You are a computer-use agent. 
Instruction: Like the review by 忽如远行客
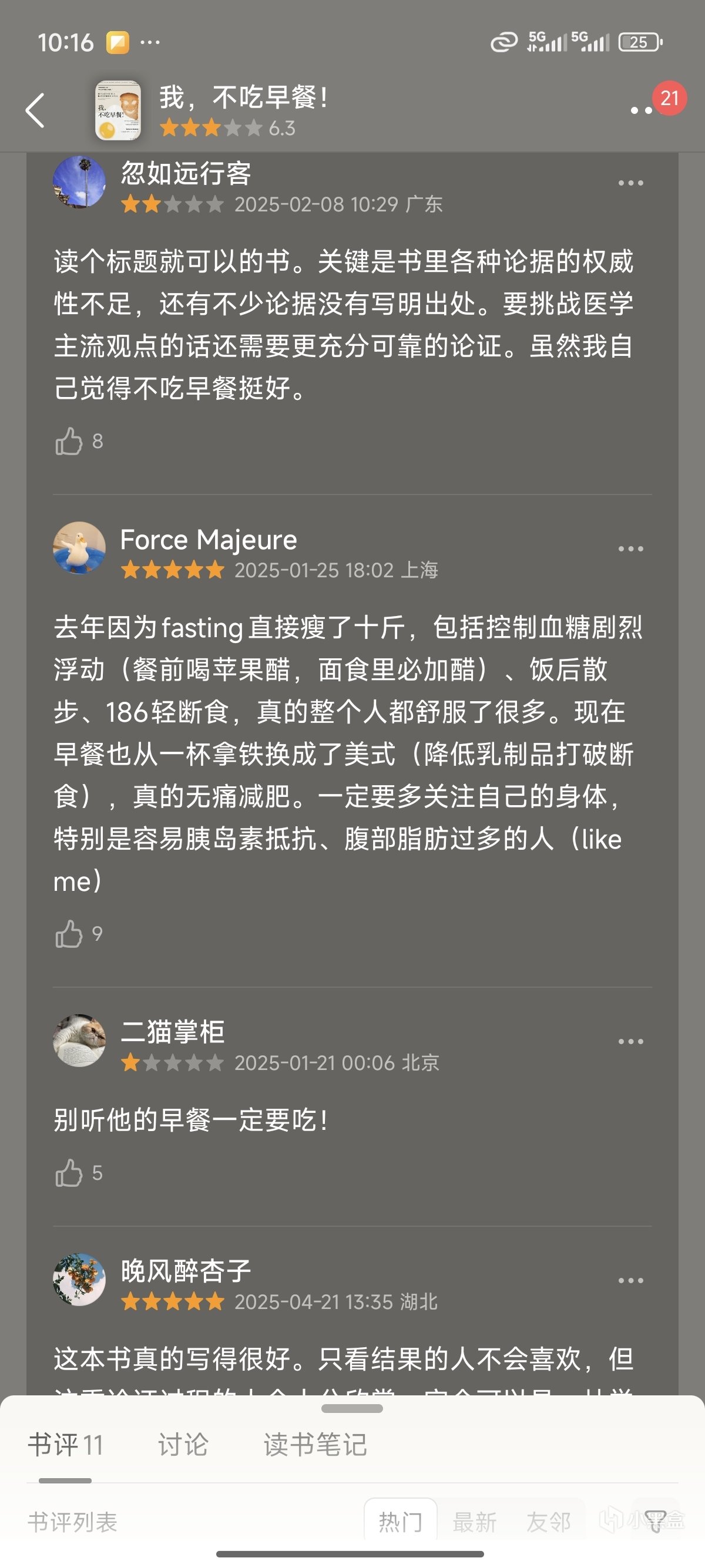coord(69,441)
